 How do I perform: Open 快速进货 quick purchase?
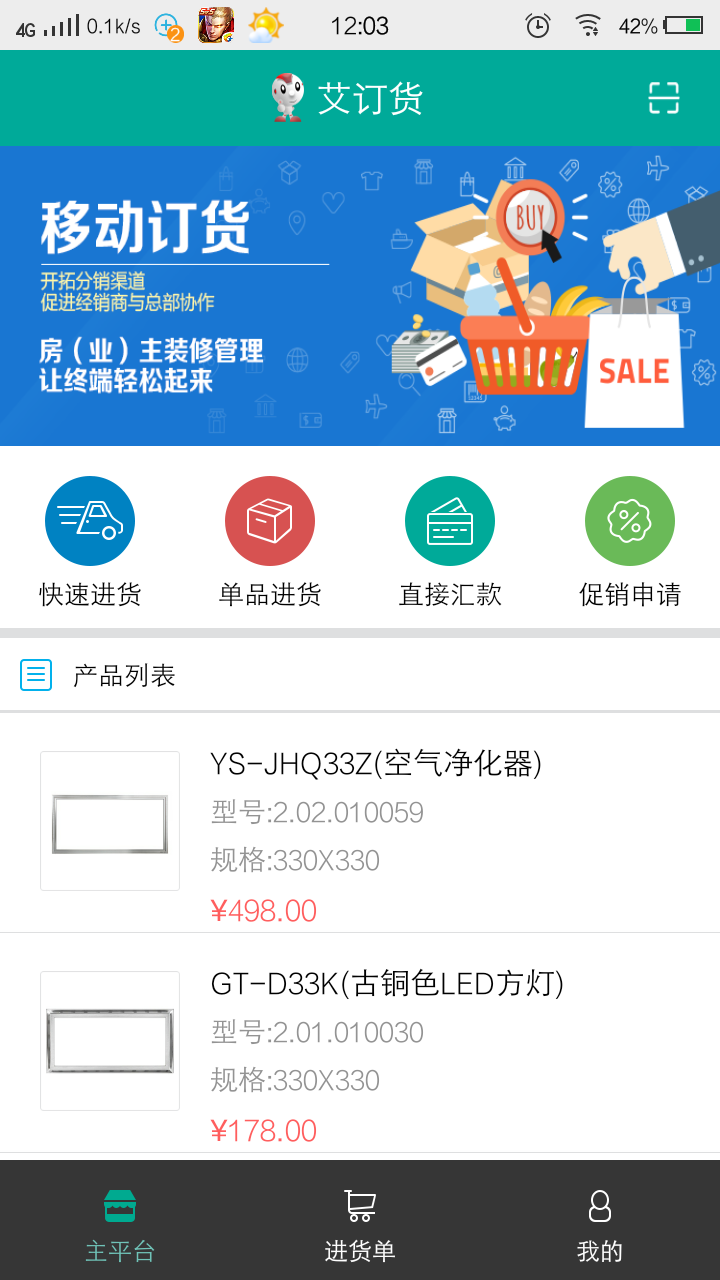click(x=90, y=542)
